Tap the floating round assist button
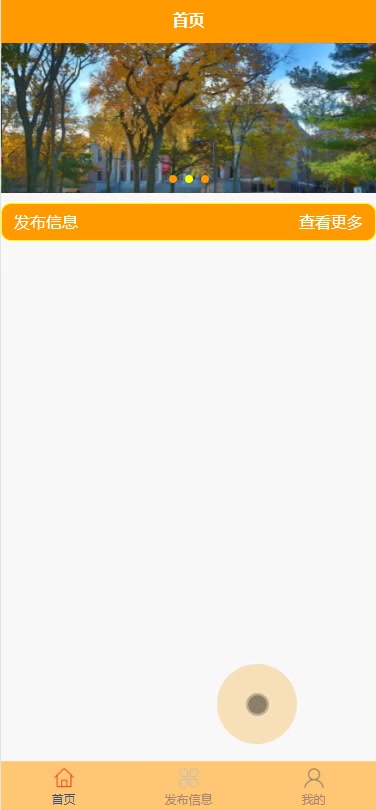376x810 pixels. [x=257, y=704]
